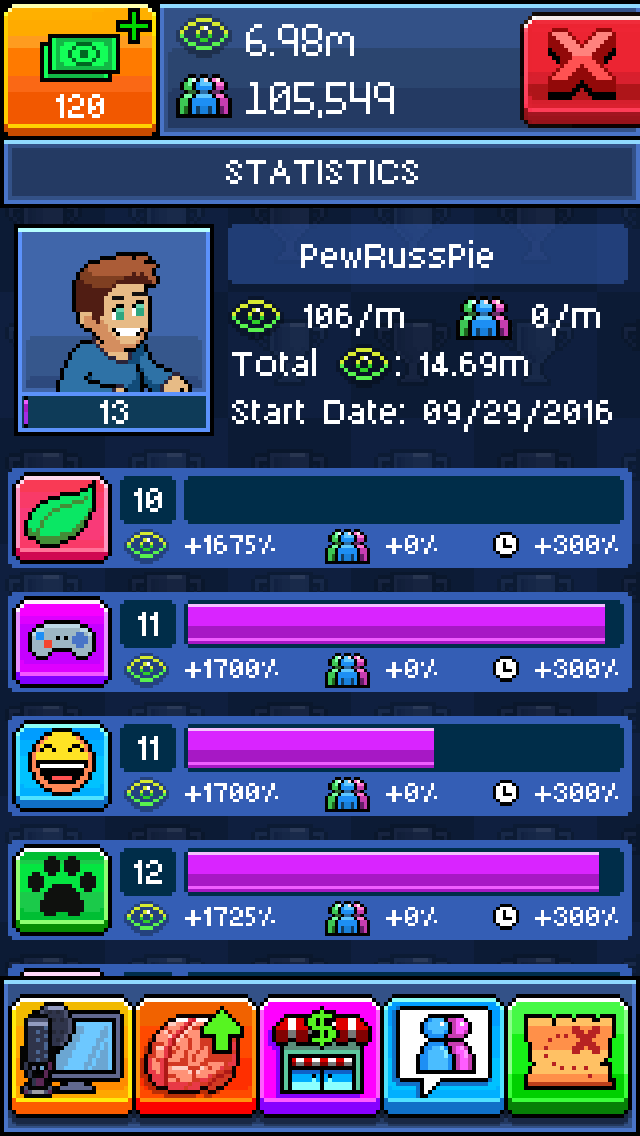Open the computer and microphone menu
The width and height of the screenshot is (640, 1136).
pyautogui.click(x=72, y=1056)
